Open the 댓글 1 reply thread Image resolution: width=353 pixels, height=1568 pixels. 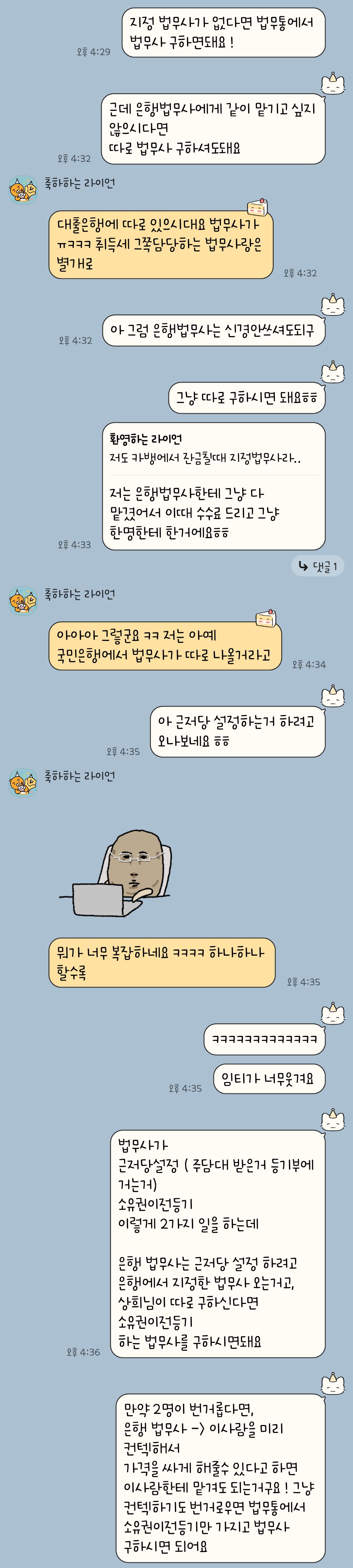(x=318, y=566)
